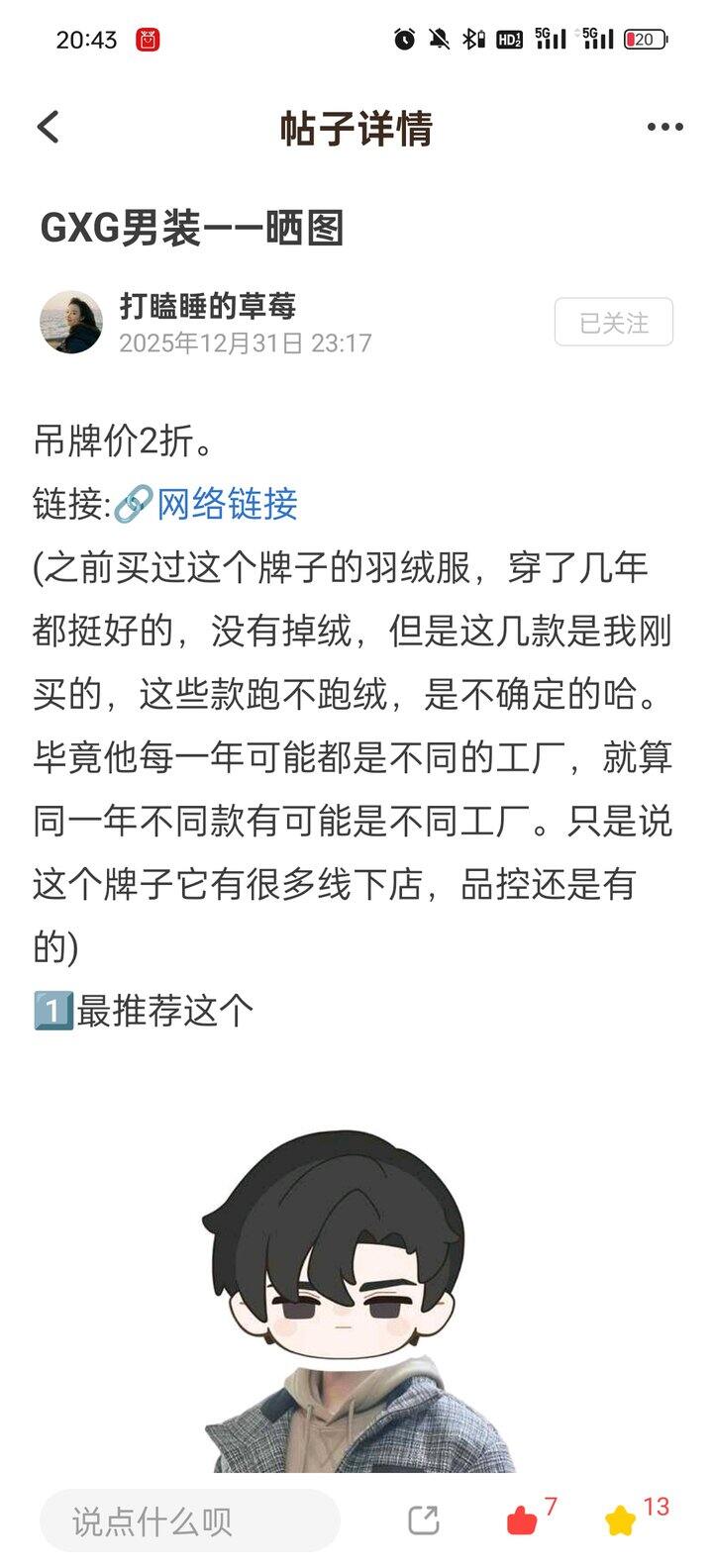
Task: Tap the 已关注 follow button
Action: click(x=614, y=322)
